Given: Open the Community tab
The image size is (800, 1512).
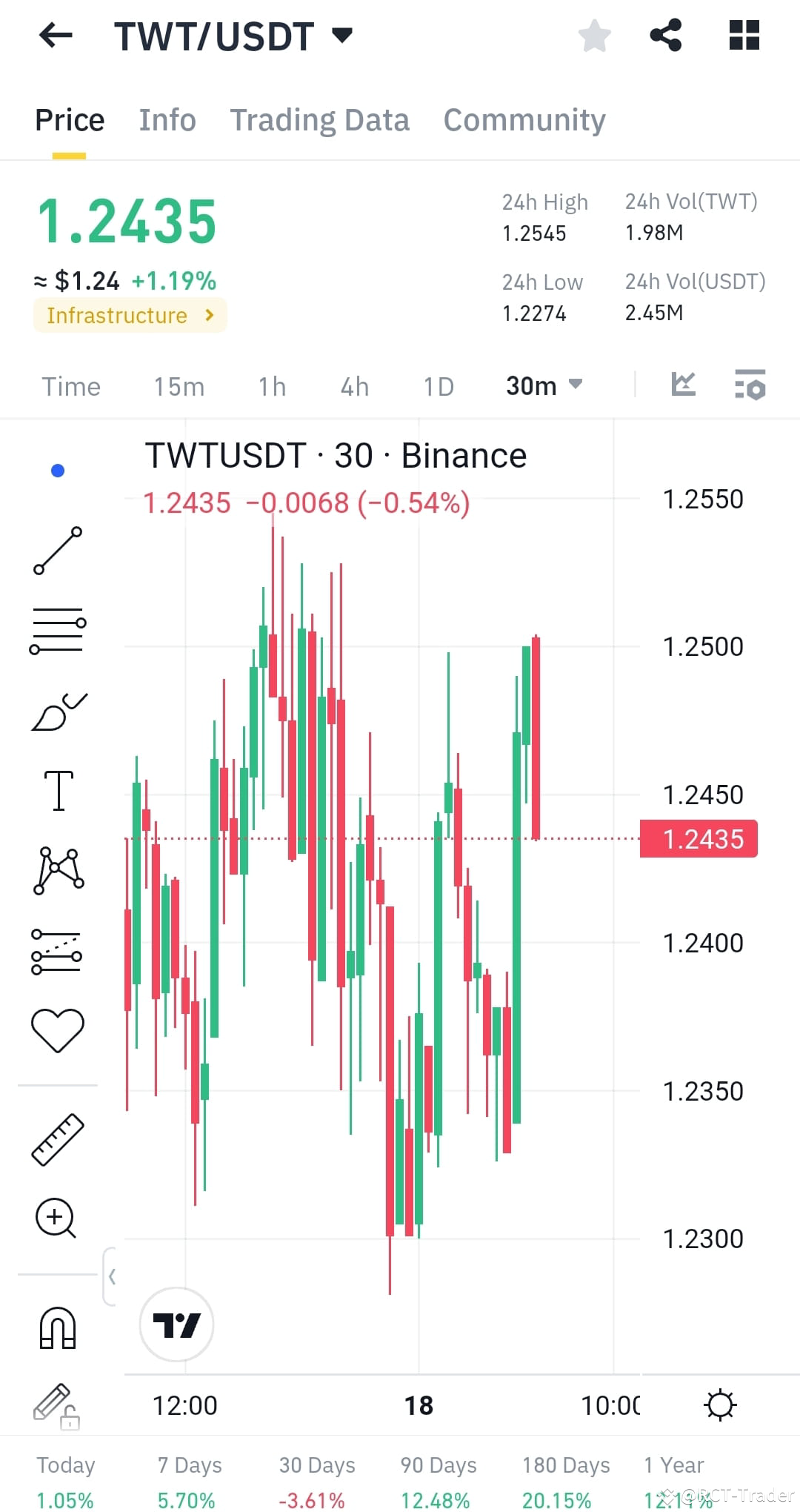Looking at the screenshot, I should coord(524,119).
